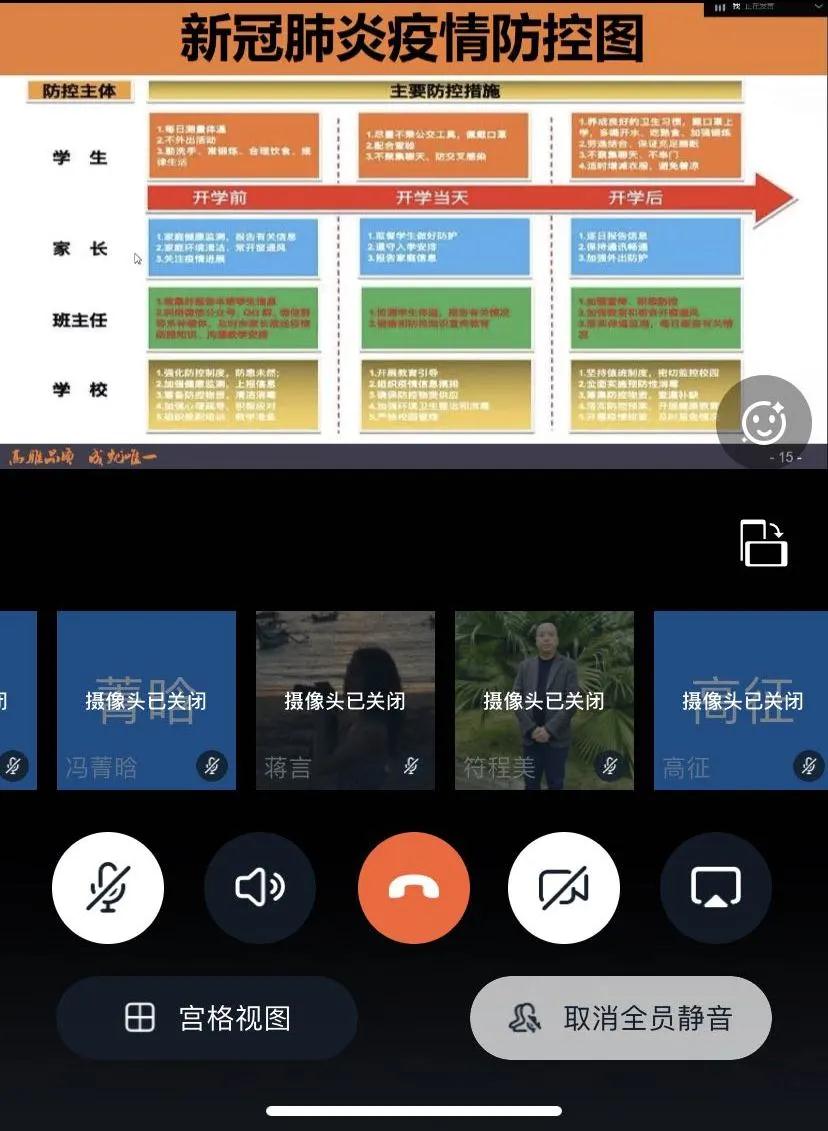The image size is (828, 1131).
Task: Turn on the camera
Action: click(564, 887)
